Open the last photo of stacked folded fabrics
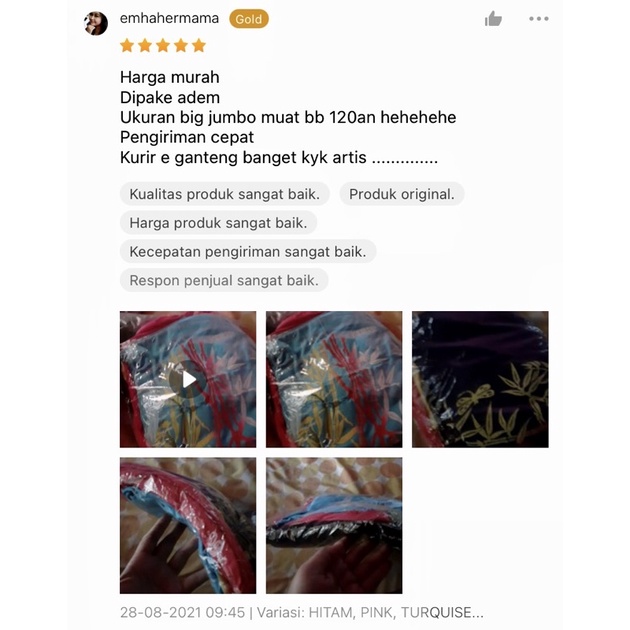The height and width of the screenshot is (630, 630). (334, 525)
